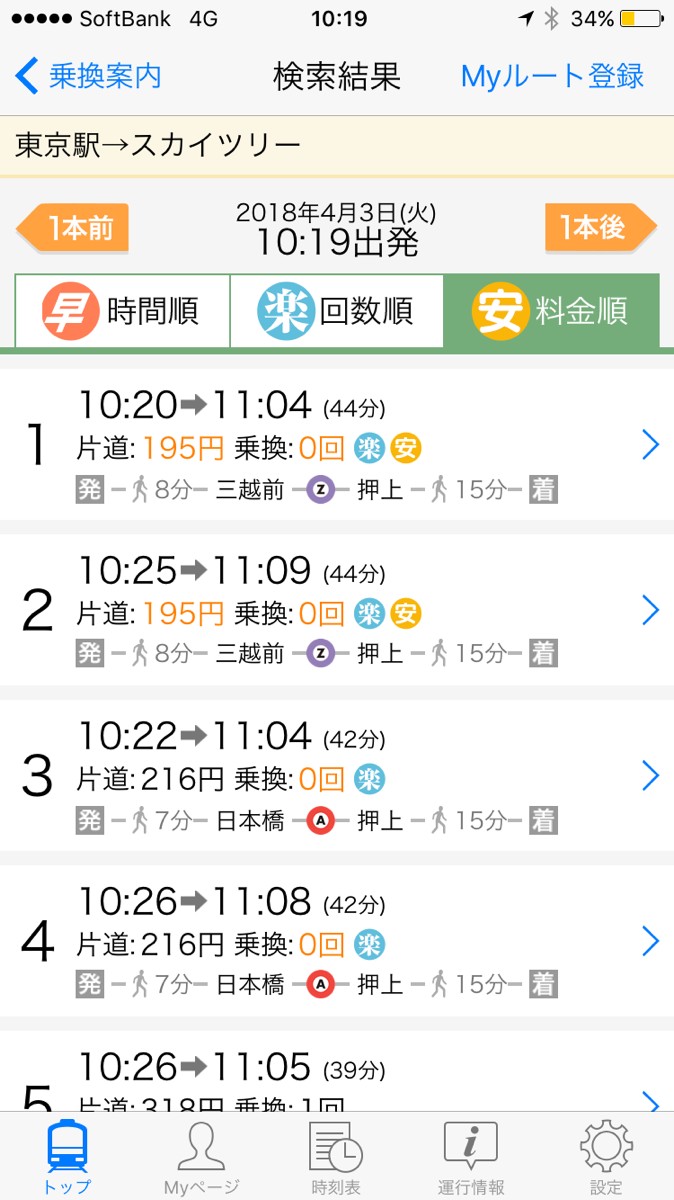Open the 時刻表 timetable tab
This screenshot has height=1200, width=674.
[x=336, y=1157]
